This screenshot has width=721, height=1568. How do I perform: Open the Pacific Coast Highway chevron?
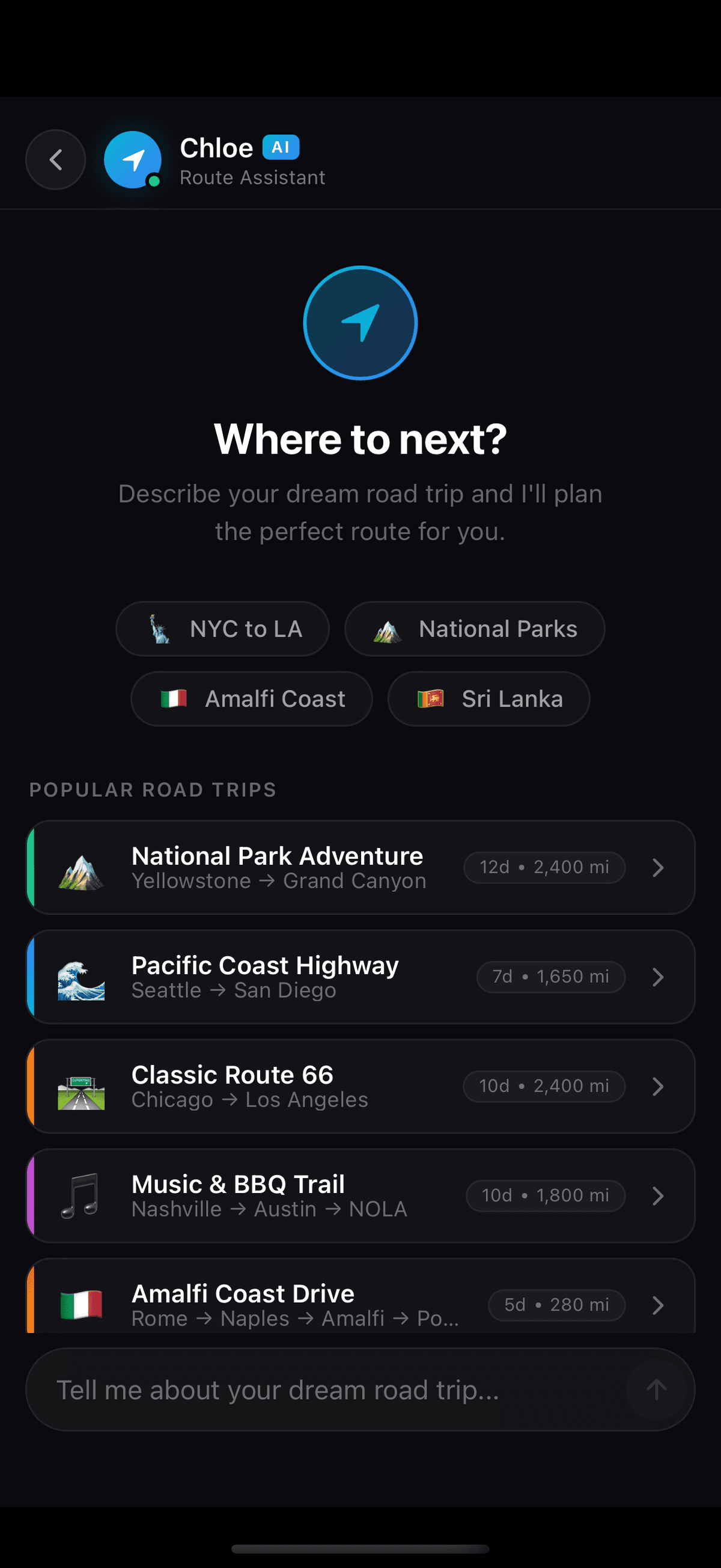point(659,977)
